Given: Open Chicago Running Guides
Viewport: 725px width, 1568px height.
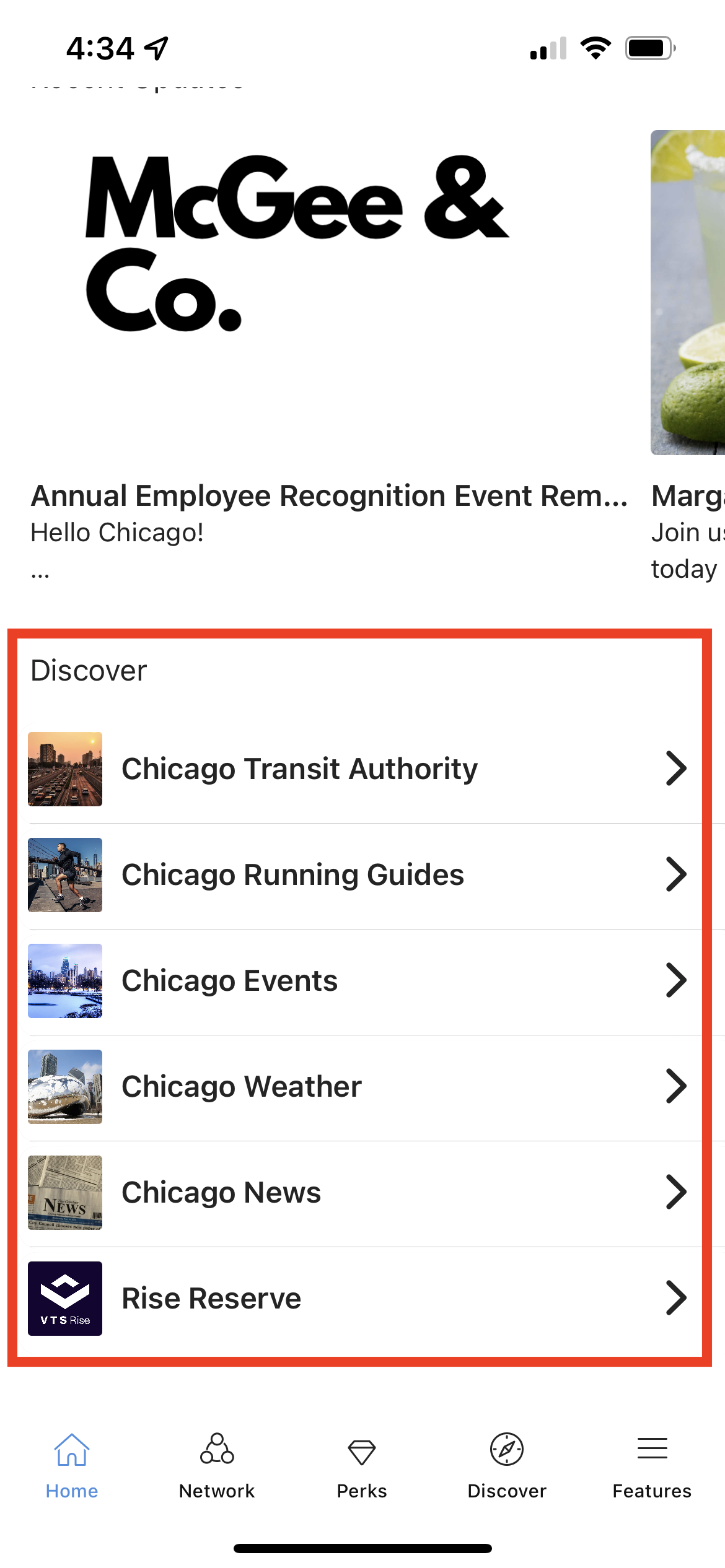Looking at the screenshot, I should tap(359, 875).
